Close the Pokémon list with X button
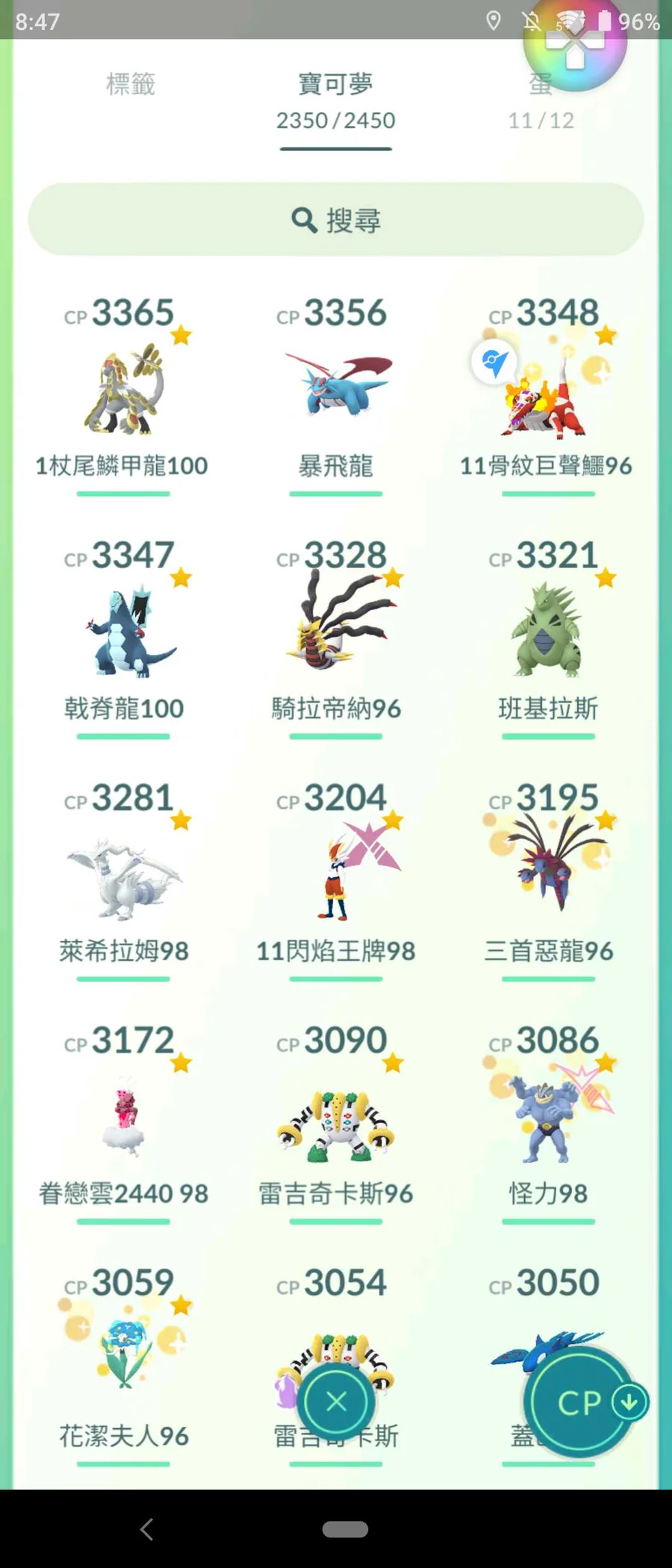Image resolution: width=672 pixels, height=1568 pixels. click(x=336, y=1401)
